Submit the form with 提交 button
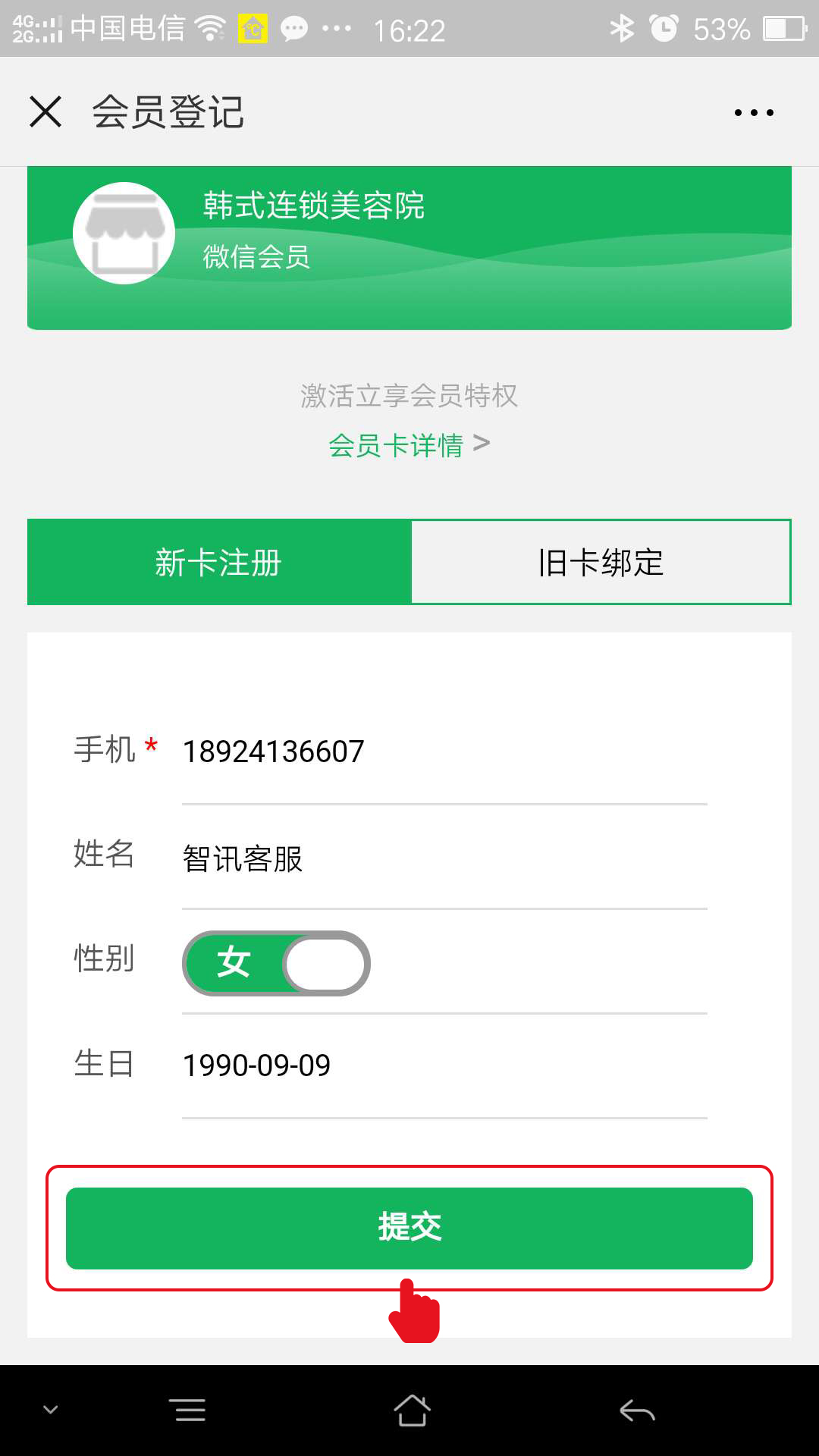Viewport: 819px width, 1456px height. [409, 1228]
